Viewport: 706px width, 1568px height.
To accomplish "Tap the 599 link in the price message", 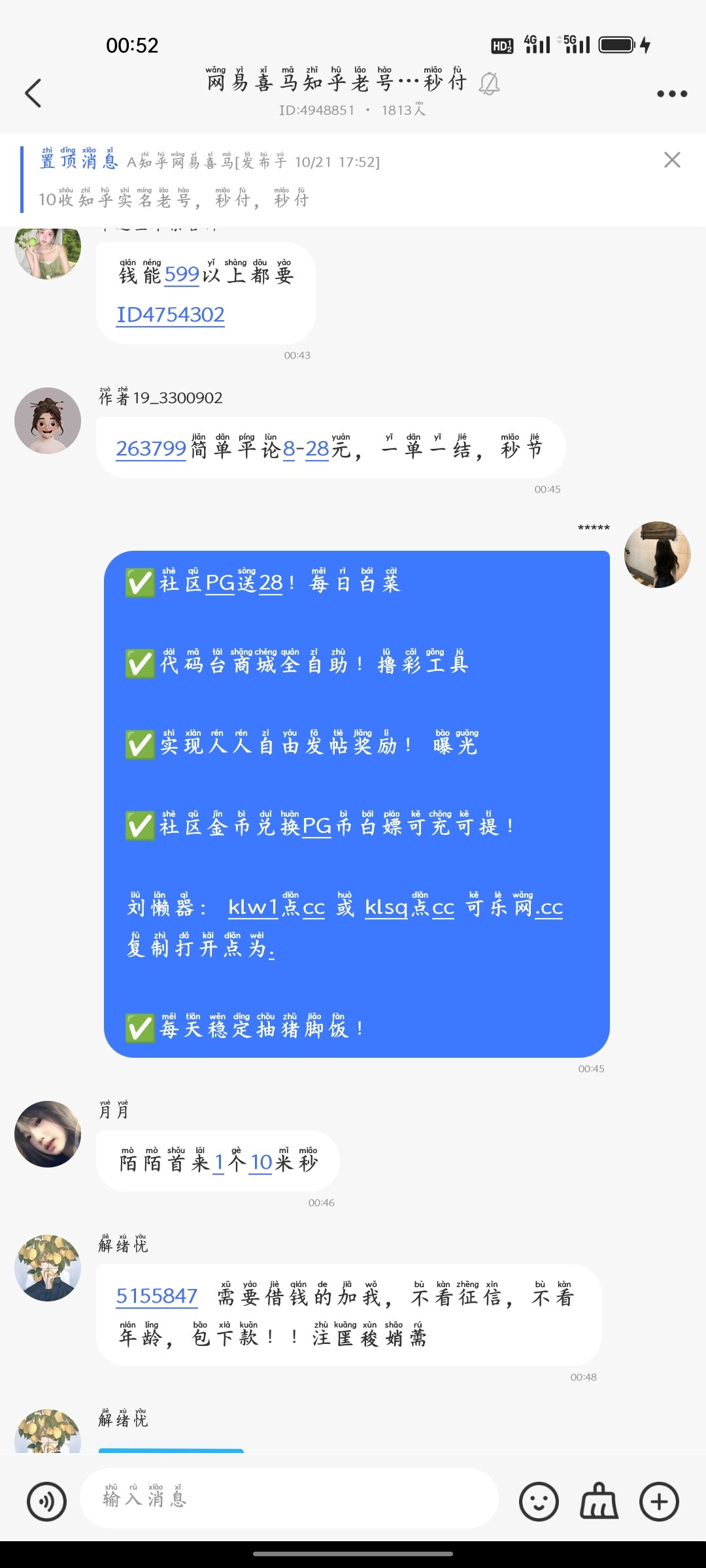I will 182,276.
